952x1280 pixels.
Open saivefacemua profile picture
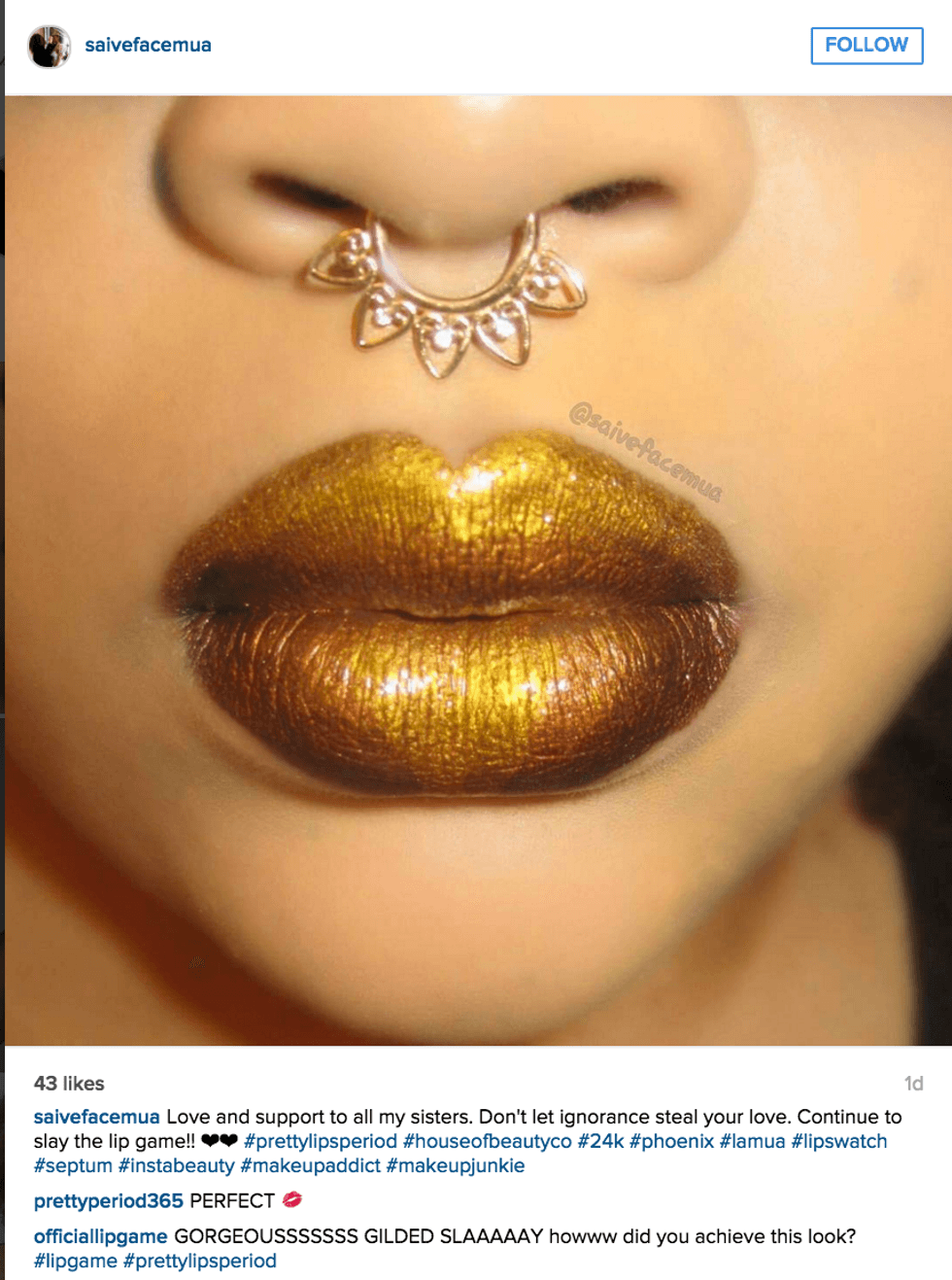coord(49,46)
